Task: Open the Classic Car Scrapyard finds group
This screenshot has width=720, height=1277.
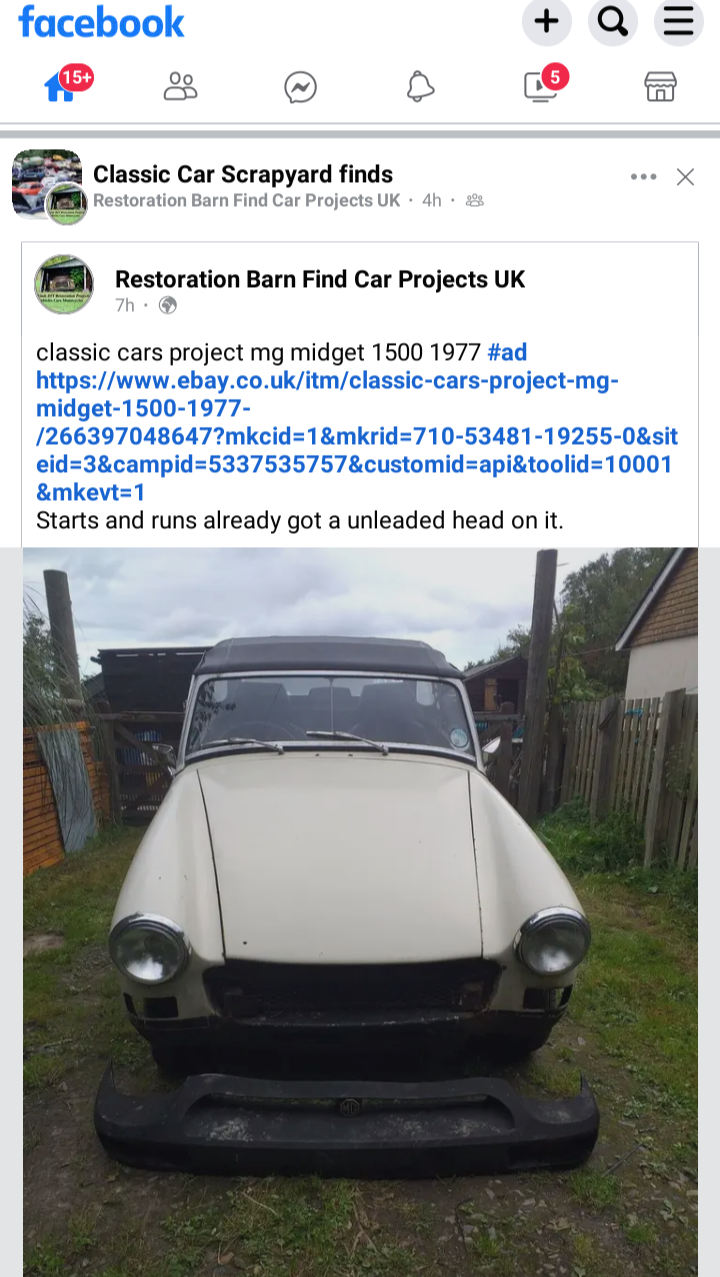Action: [x=243, y=174]
